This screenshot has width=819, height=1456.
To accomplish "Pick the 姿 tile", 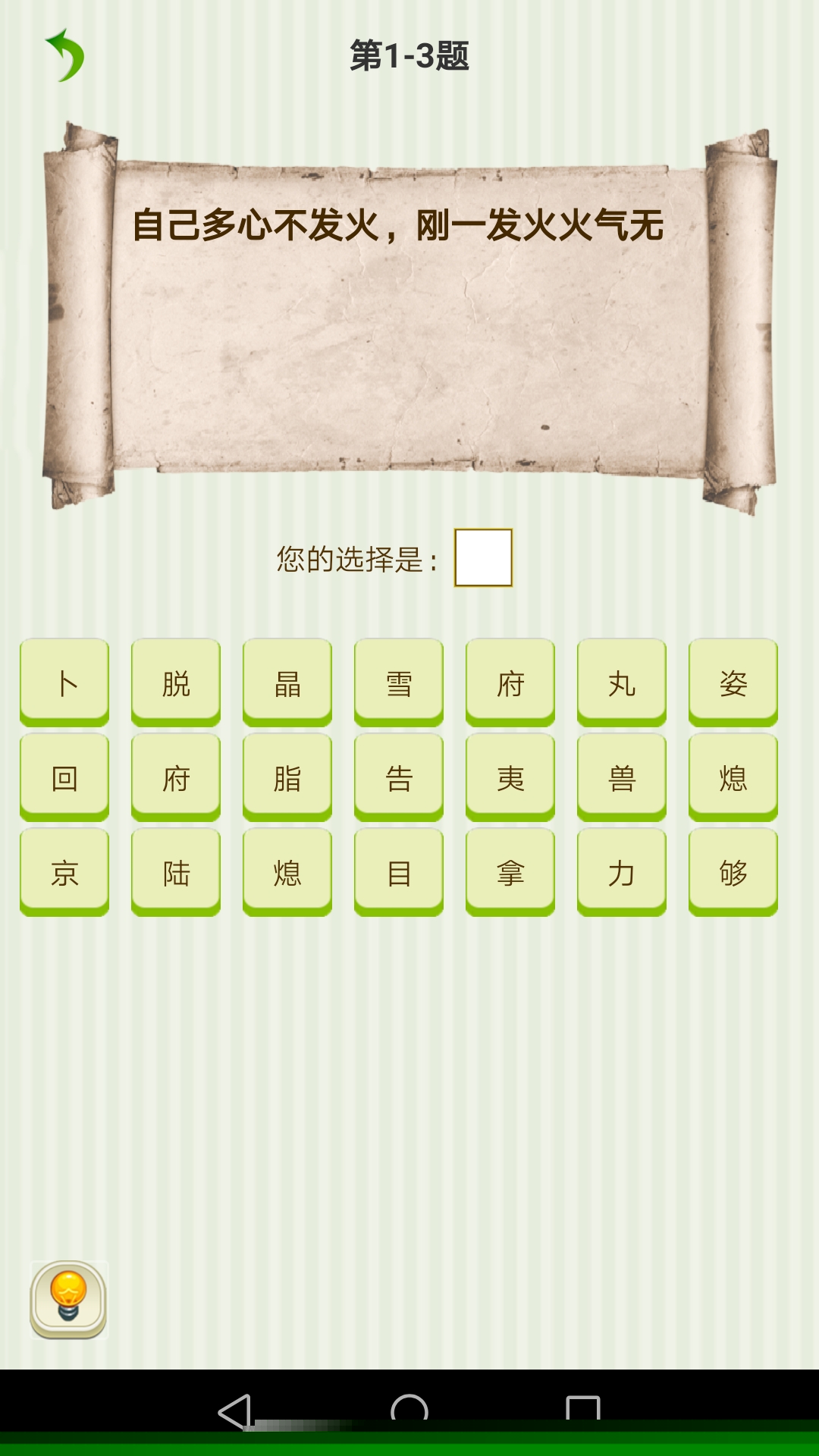I will [x=733, y=682].
